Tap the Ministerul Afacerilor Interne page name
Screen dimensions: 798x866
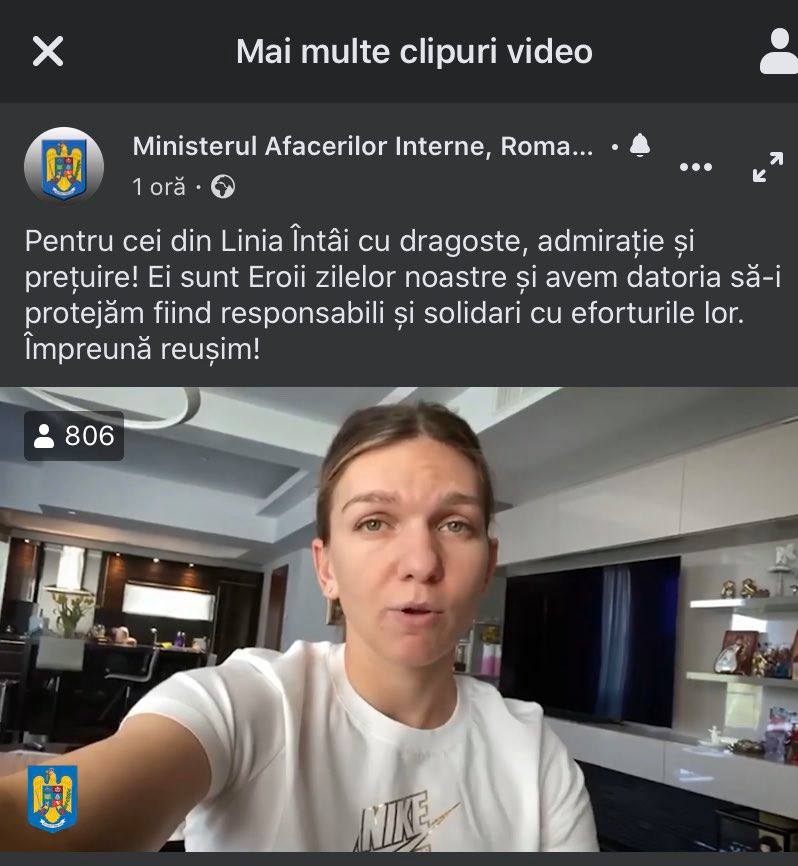[x=362, y=147]
